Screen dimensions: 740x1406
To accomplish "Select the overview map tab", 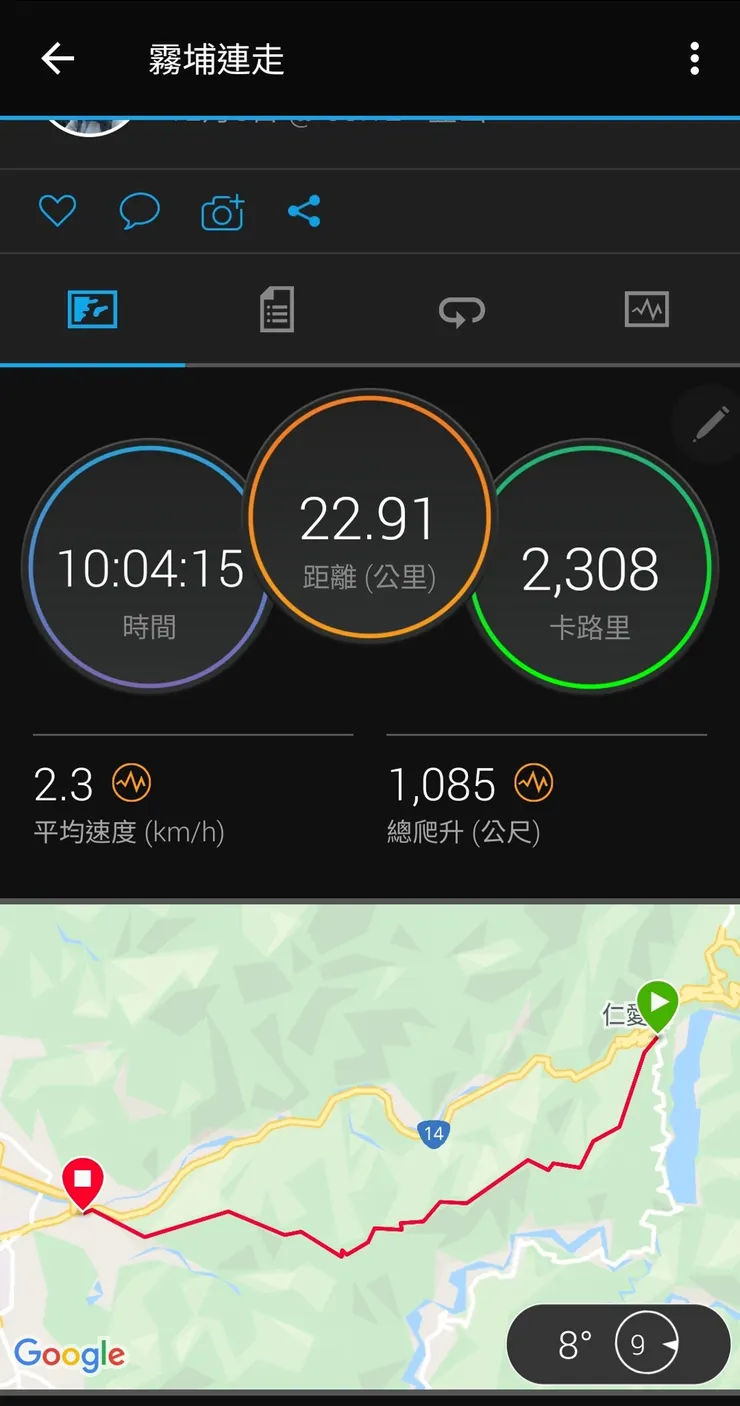I will [92, 310].
